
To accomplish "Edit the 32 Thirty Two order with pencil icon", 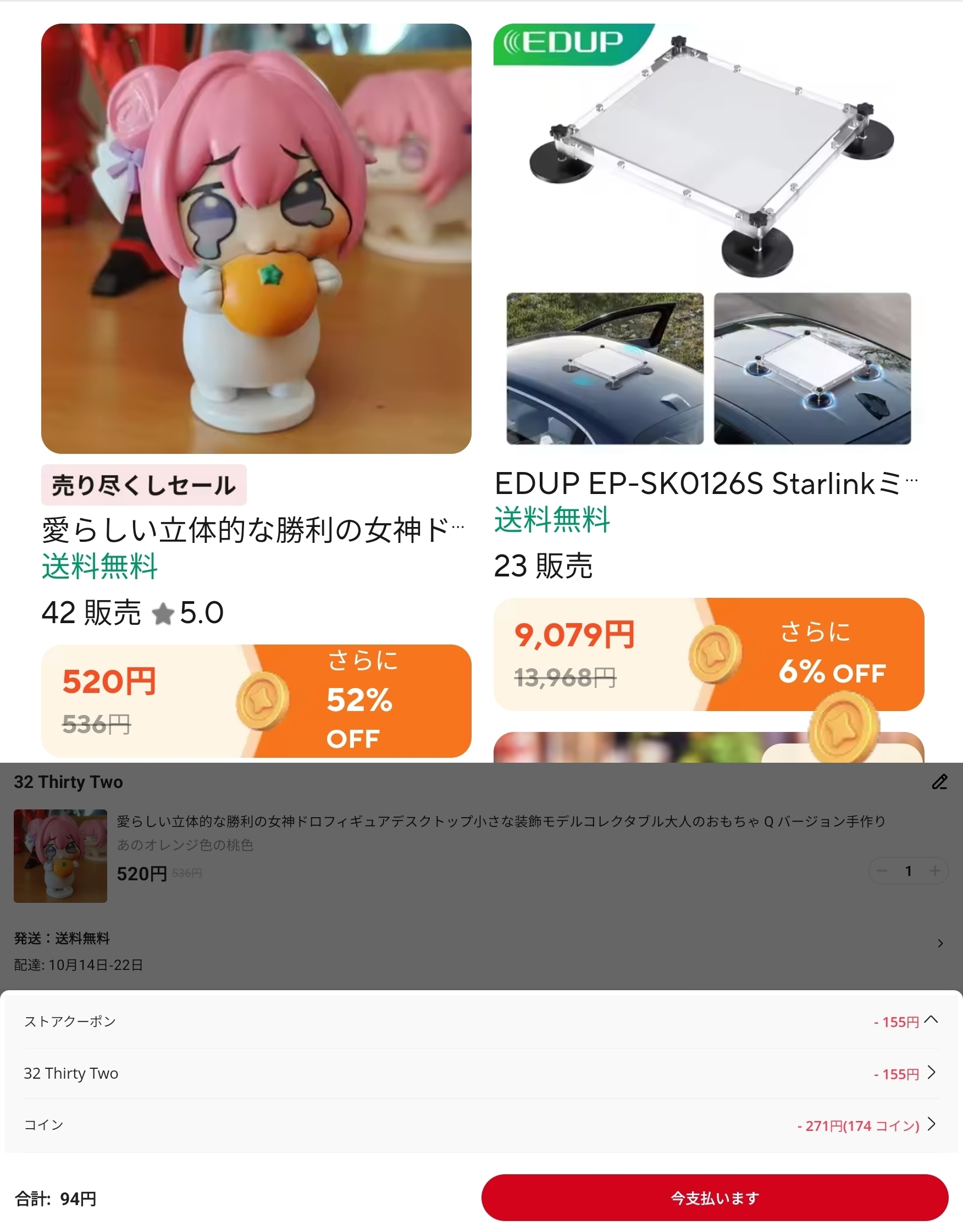I will coord(939,782).
